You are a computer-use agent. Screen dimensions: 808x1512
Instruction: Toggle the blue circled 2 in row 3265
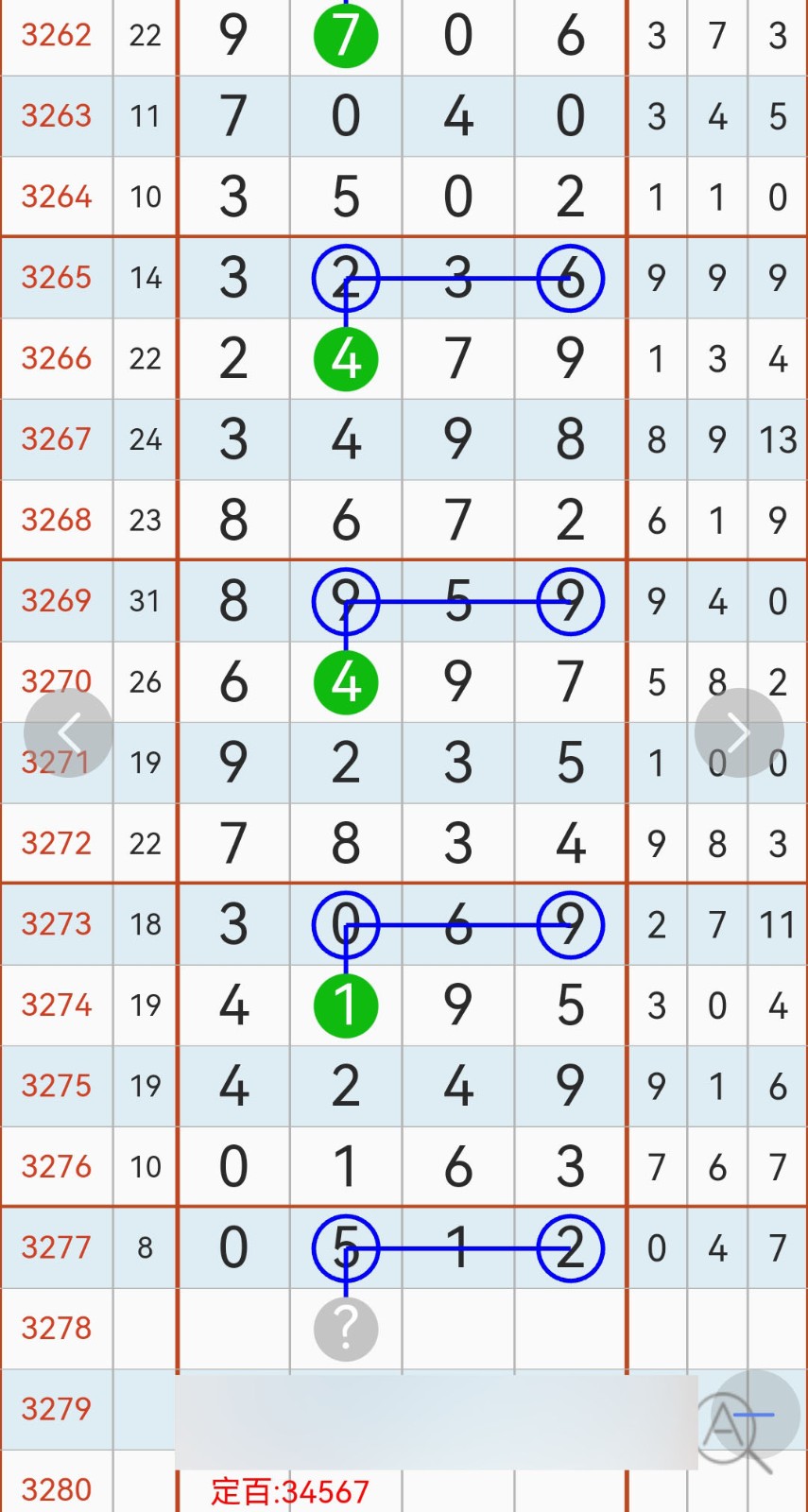click(x=345, y=278)
